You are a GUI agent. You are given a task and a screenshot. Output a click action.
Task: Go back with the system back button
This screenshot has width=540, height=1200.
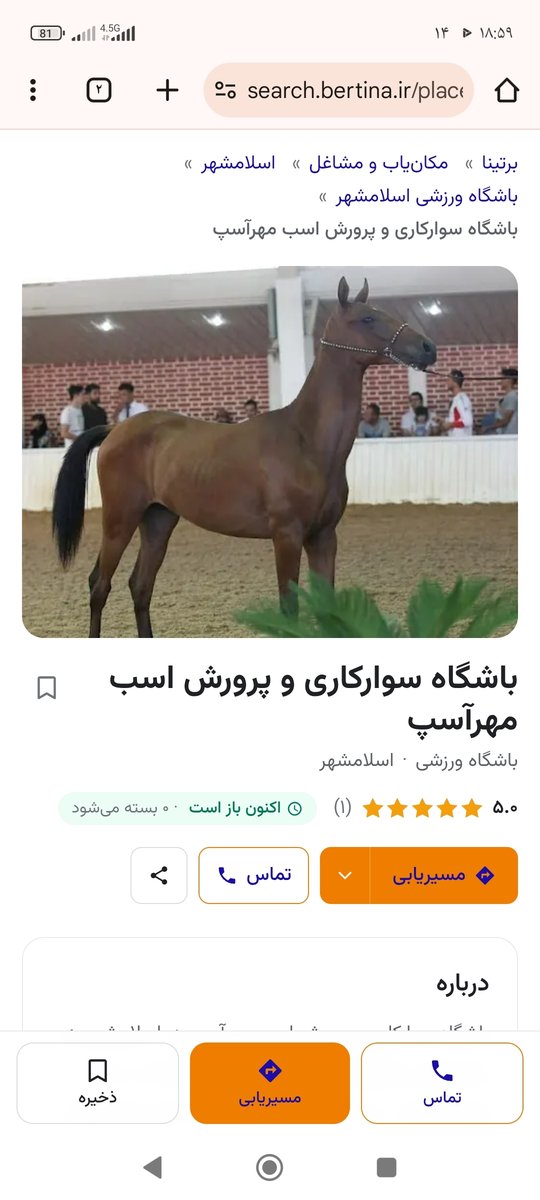(x=152, y=1167)
